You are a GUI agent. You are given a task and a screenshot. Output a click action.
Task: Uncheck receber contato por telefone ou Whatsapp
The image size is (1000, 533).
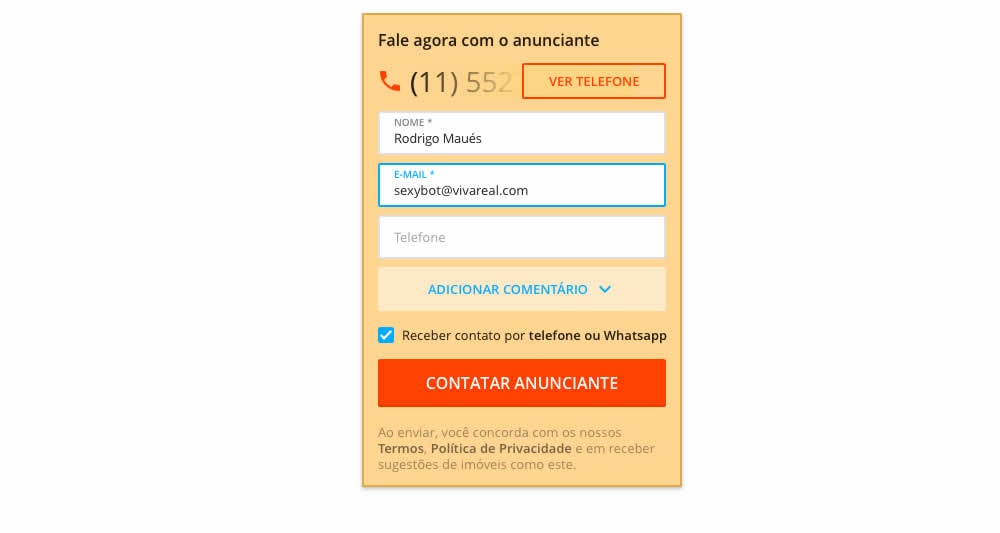click(x=386, y=336)
